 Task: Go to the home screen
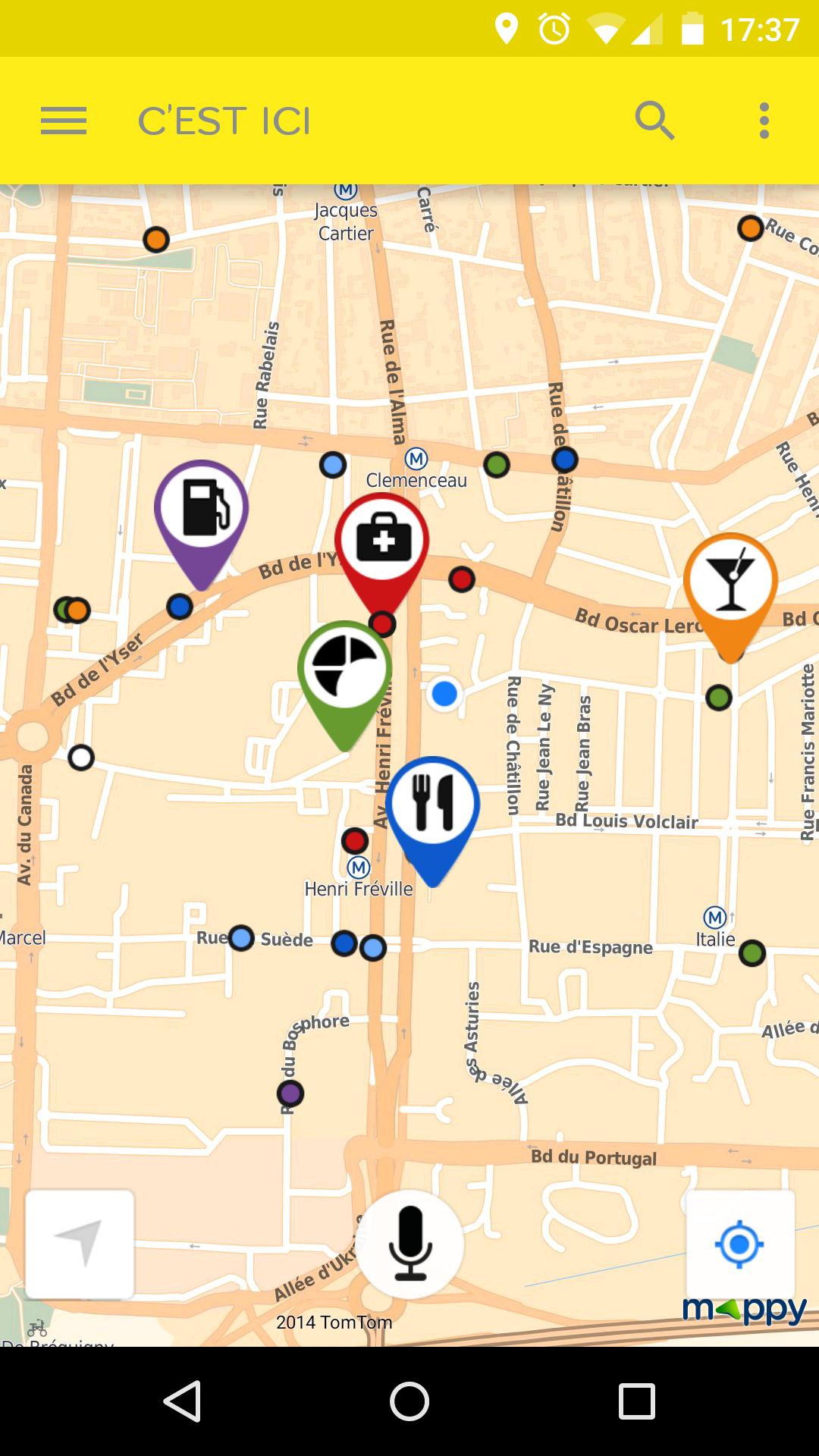pyautogui.click(x=409, y=1401)
